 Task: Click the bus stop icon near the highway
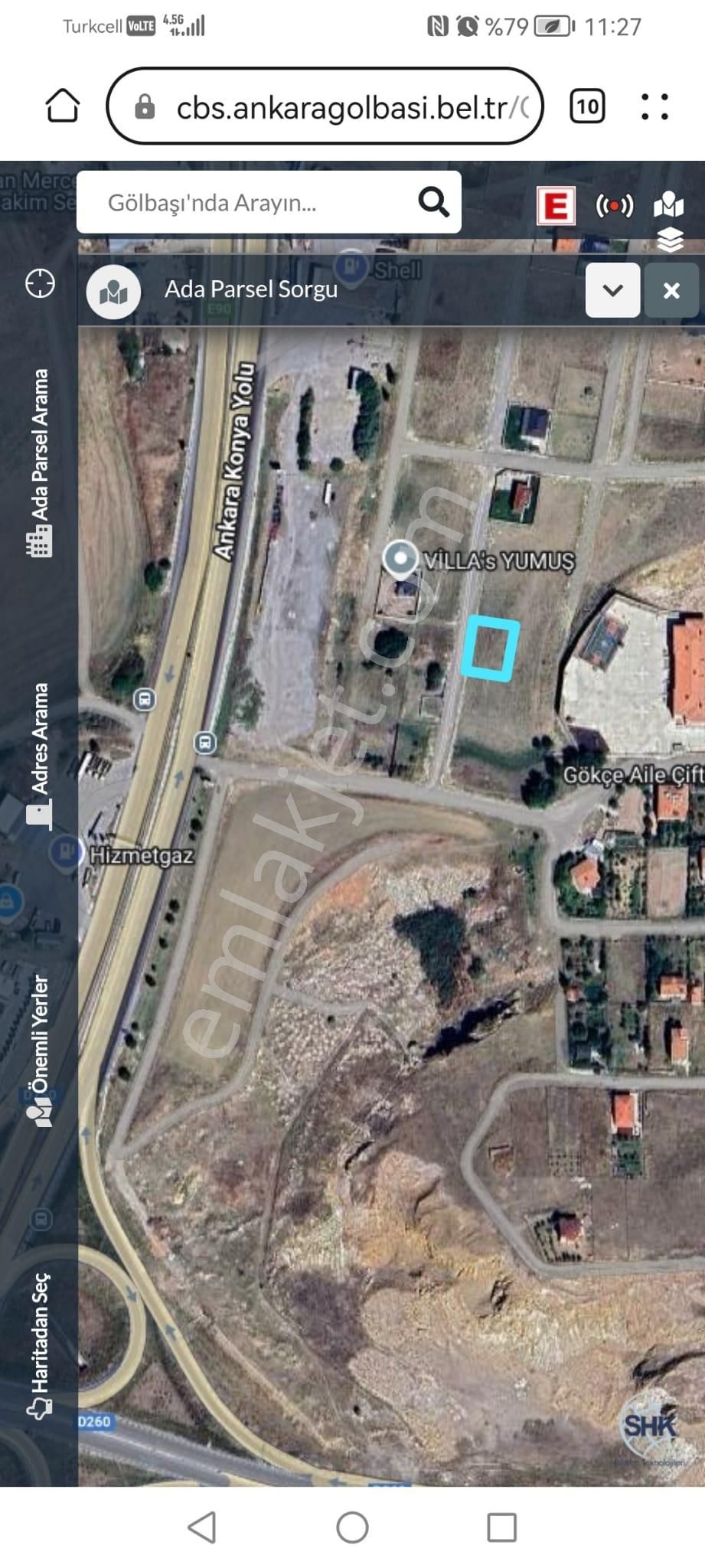click(144, 701)
